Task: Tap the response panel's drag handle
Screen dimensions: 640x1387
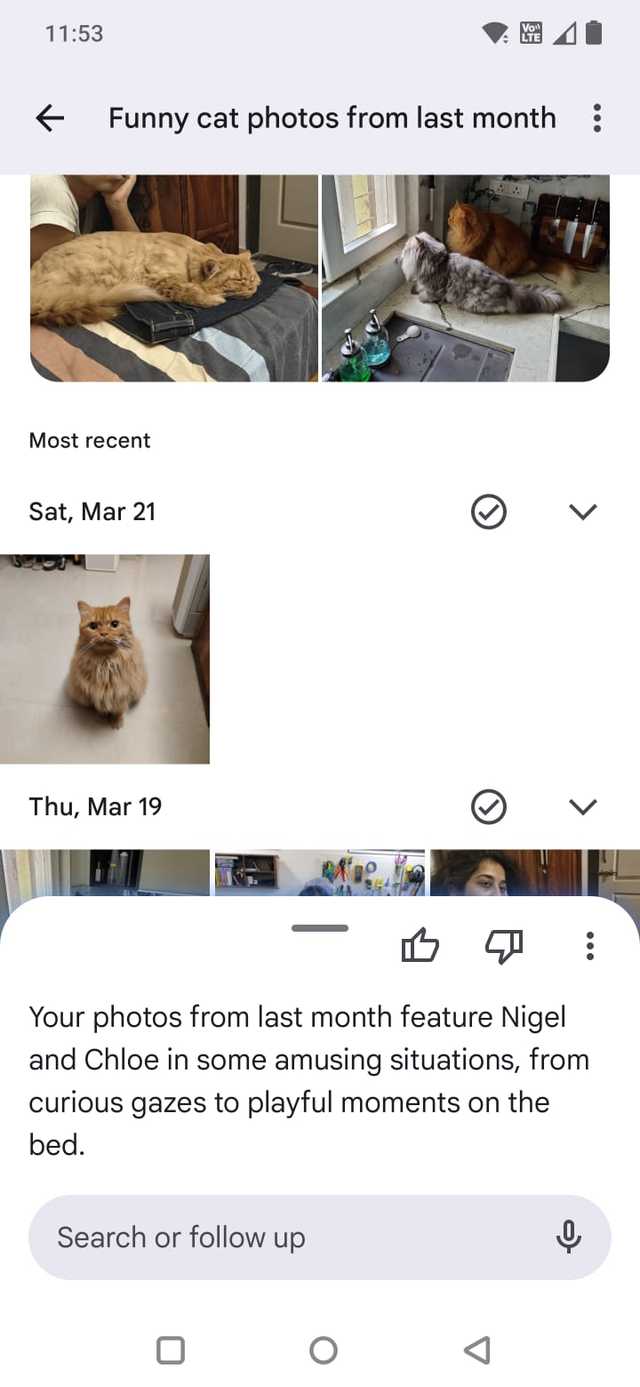Action: [x=320, y=928]
